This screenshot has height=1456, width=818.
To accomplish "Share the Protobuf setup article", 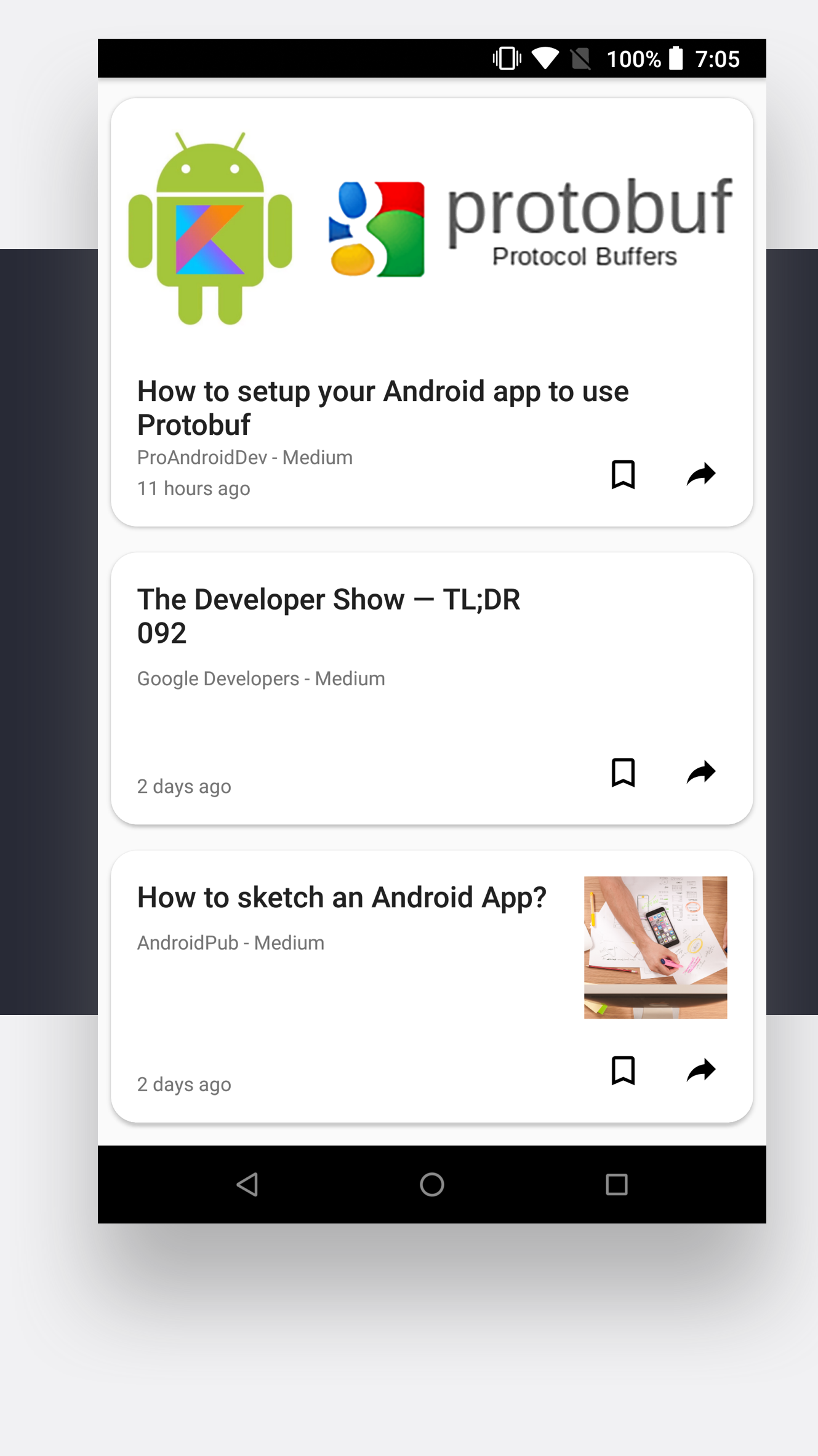I will click(701, 474).
